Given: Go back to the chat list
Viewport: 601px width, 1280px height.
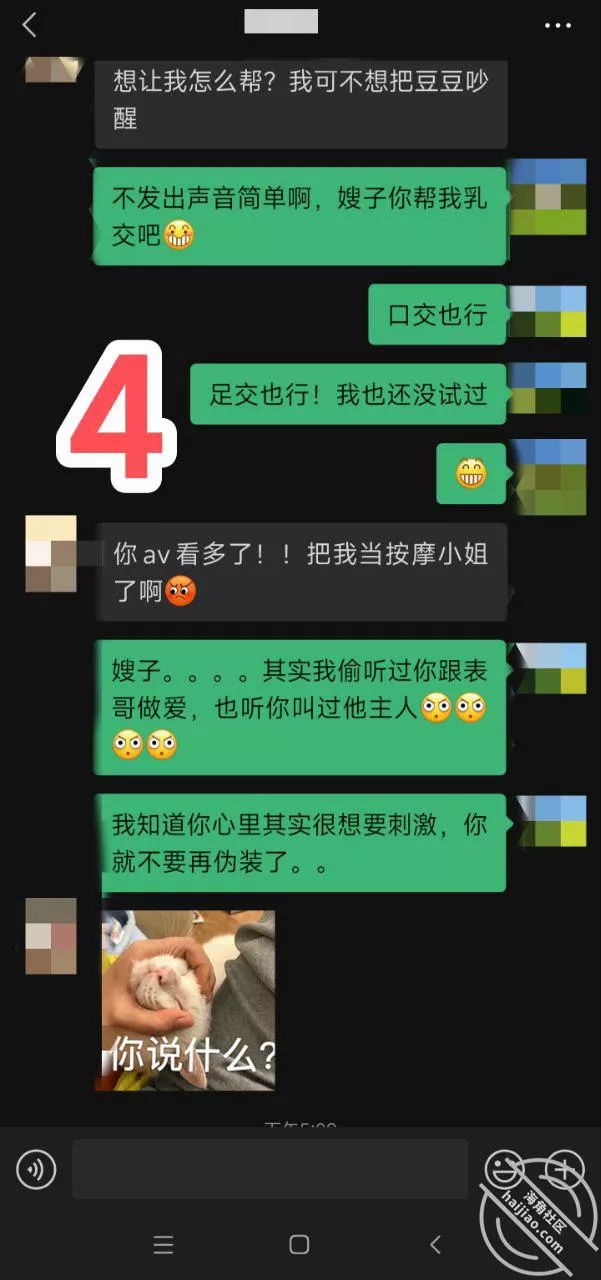Looking at the screenshot, I should [x=29, y=25].
